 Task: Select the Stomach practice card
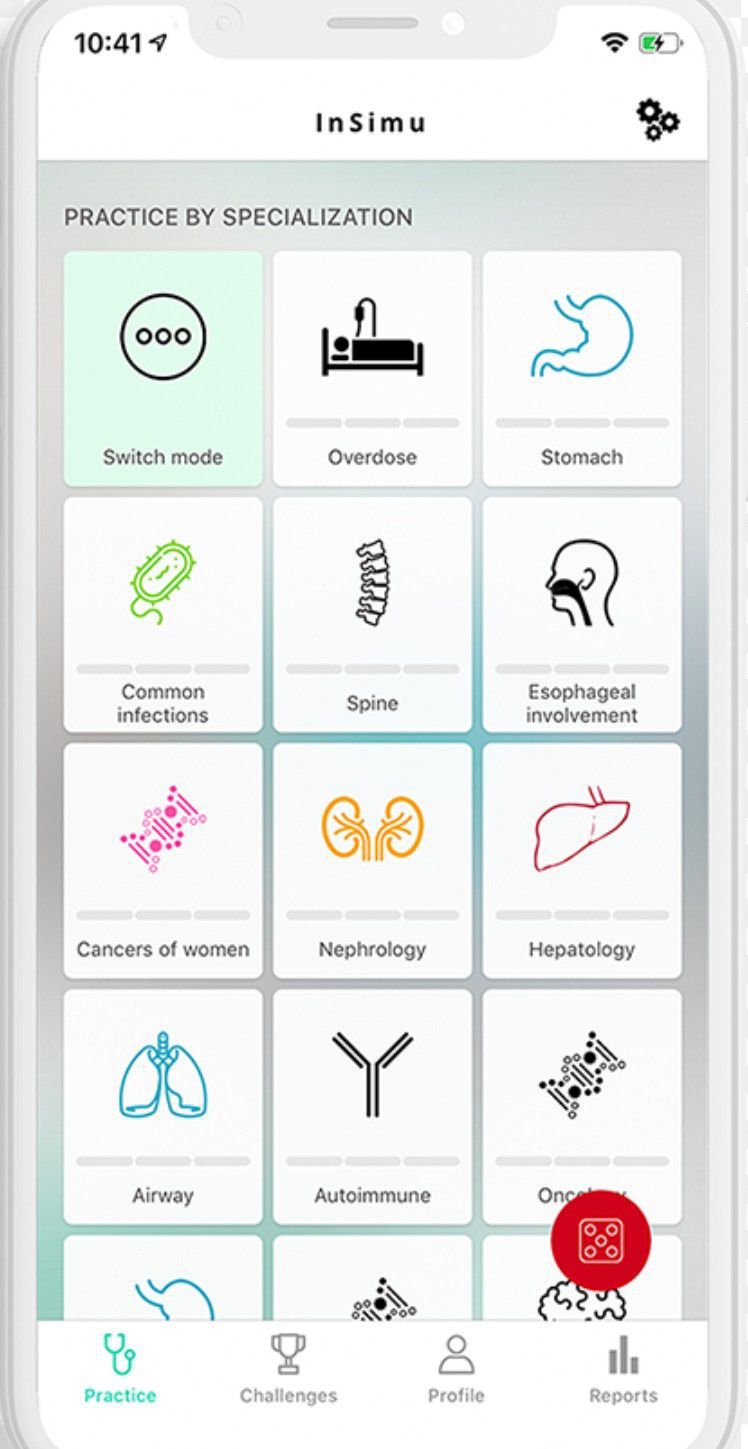582,368
